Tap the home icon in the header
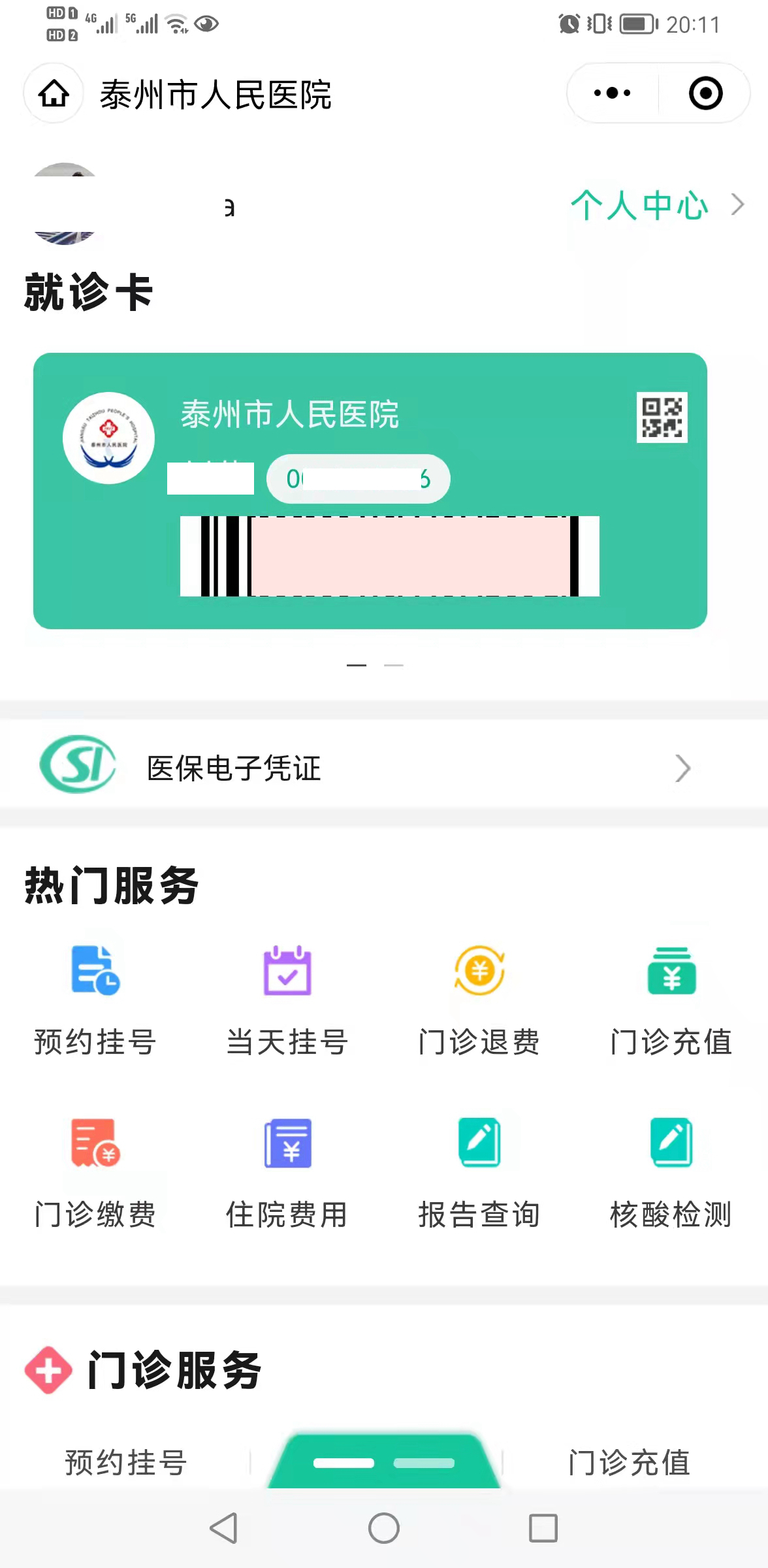 click(54, 93)
